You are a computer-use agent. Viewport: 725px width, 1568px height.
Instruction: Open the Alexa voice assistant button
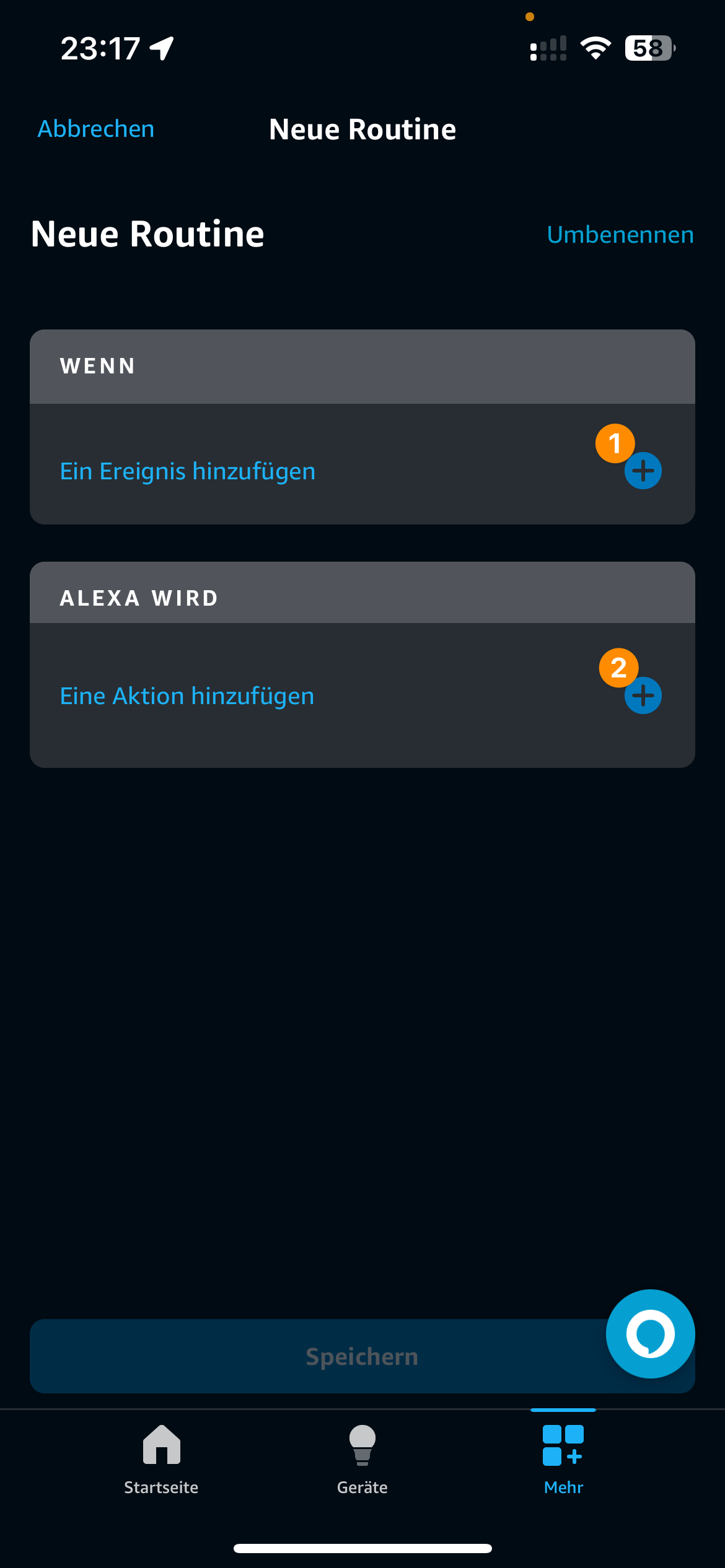(x=650, y=1334)
